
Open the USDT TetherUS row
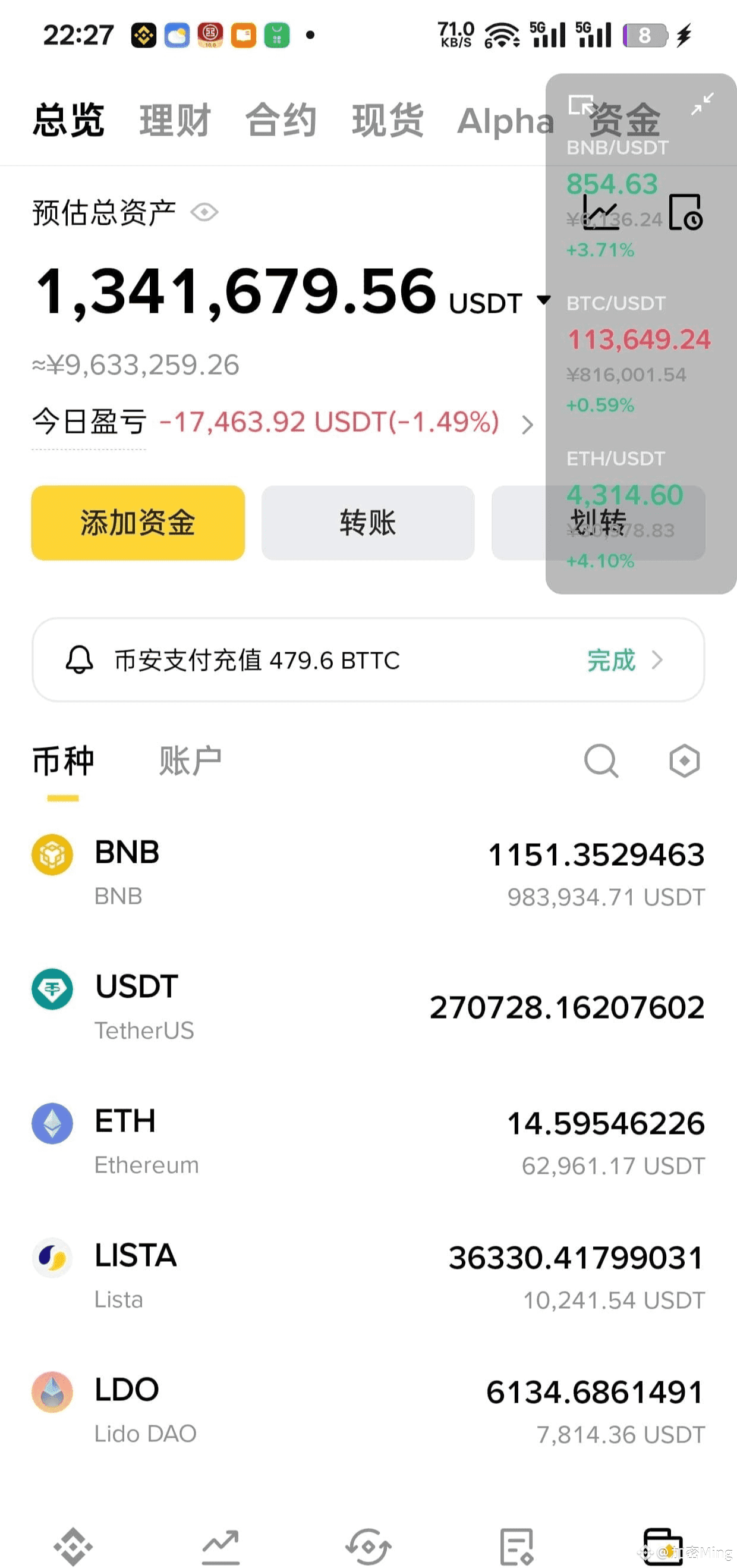(x=367, y=1007)
